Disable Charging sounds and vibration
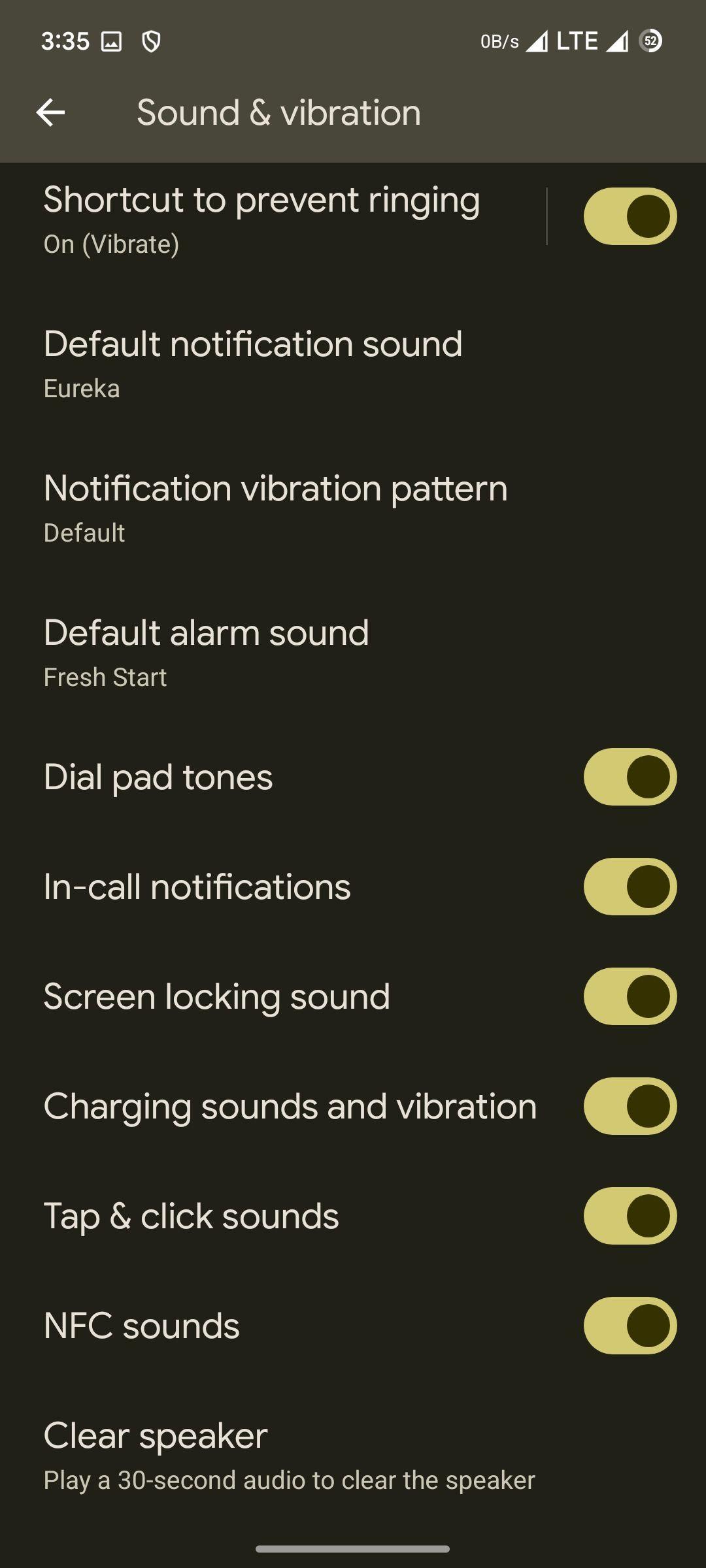Screen dimensions: 706x1568 (x=630, y=1106)
